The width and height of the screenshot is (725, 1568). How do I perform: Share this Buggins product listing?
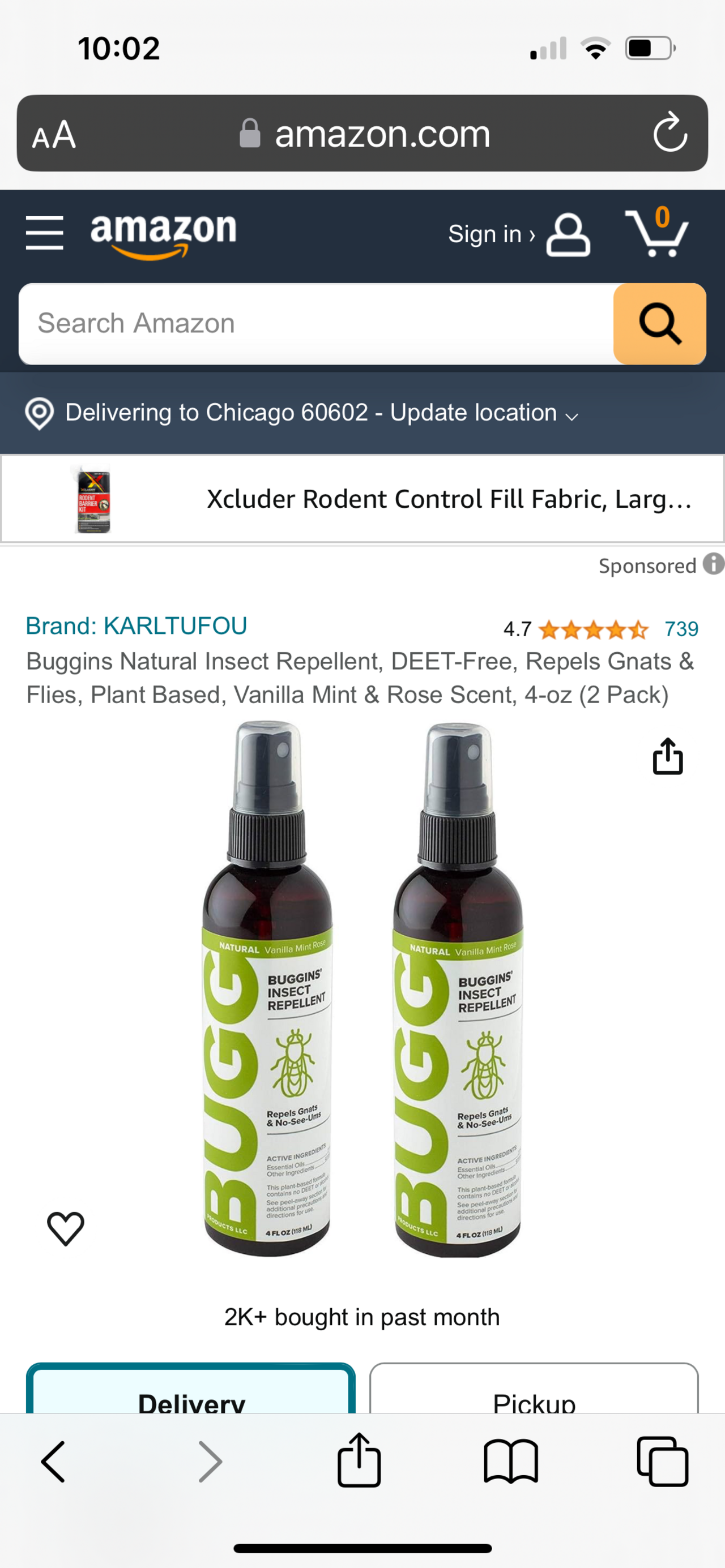668,757
